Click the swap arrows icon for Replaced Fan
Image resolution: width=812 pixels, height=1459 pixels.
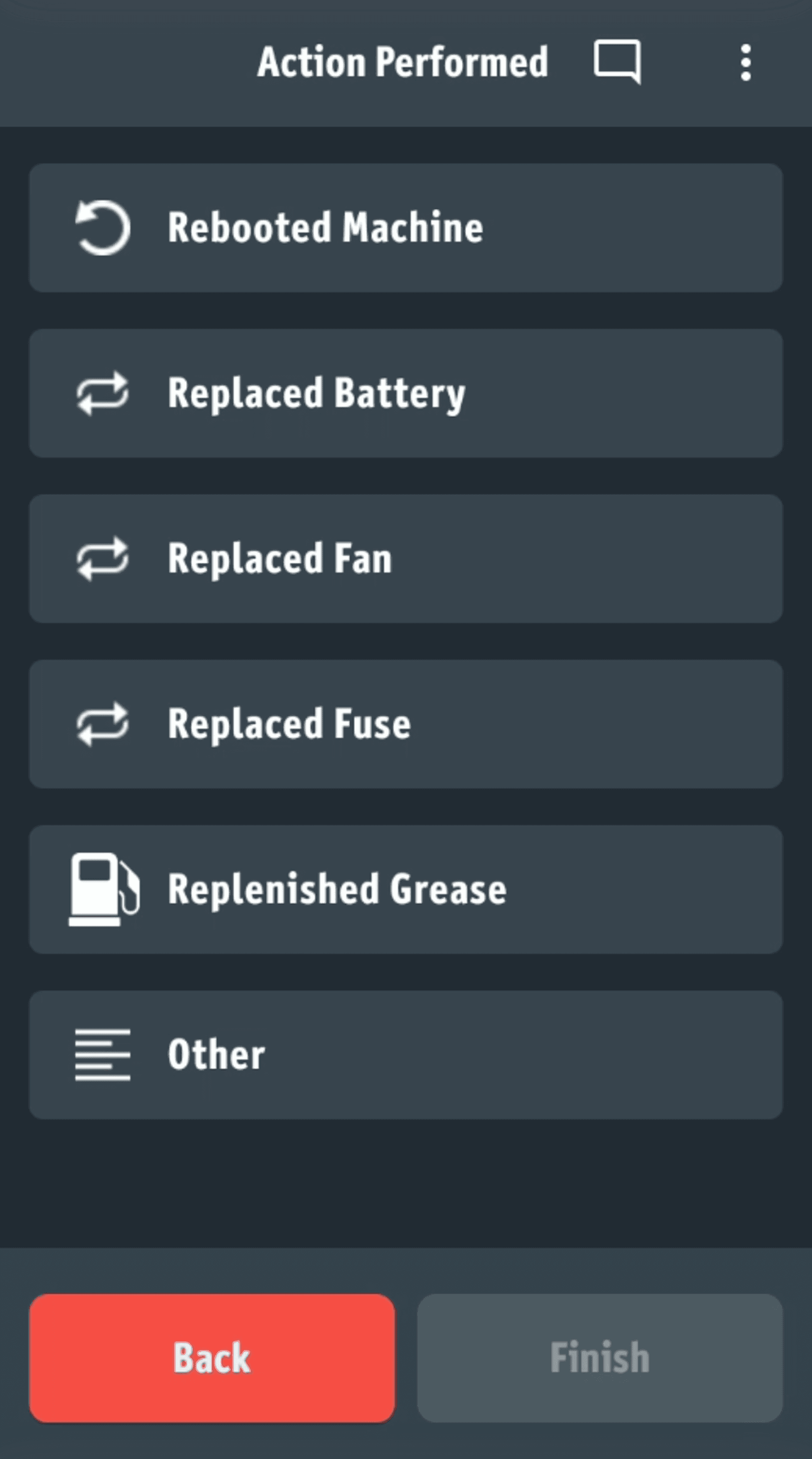point(103,558)
